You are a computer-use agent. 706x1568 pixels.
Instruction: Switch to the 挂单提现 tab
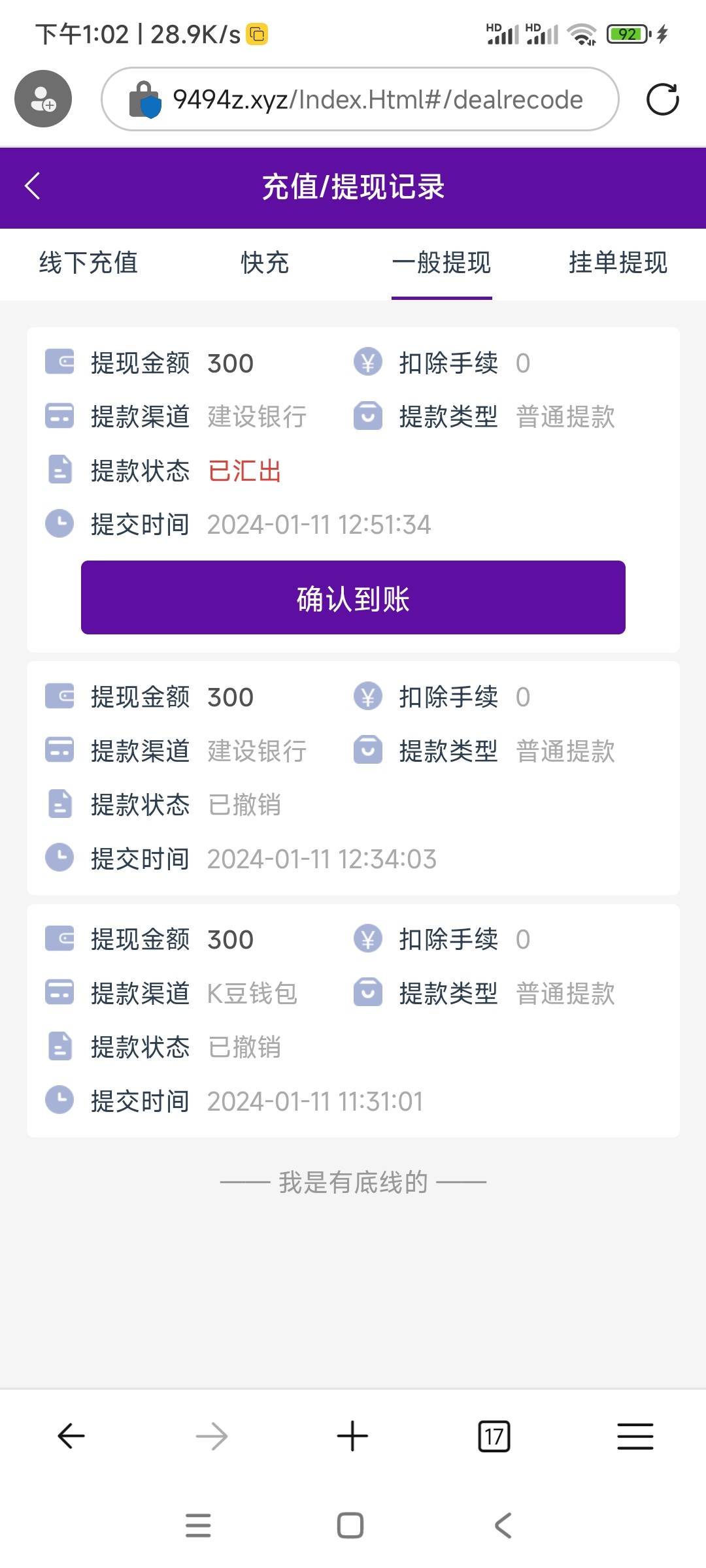(618, 263)
